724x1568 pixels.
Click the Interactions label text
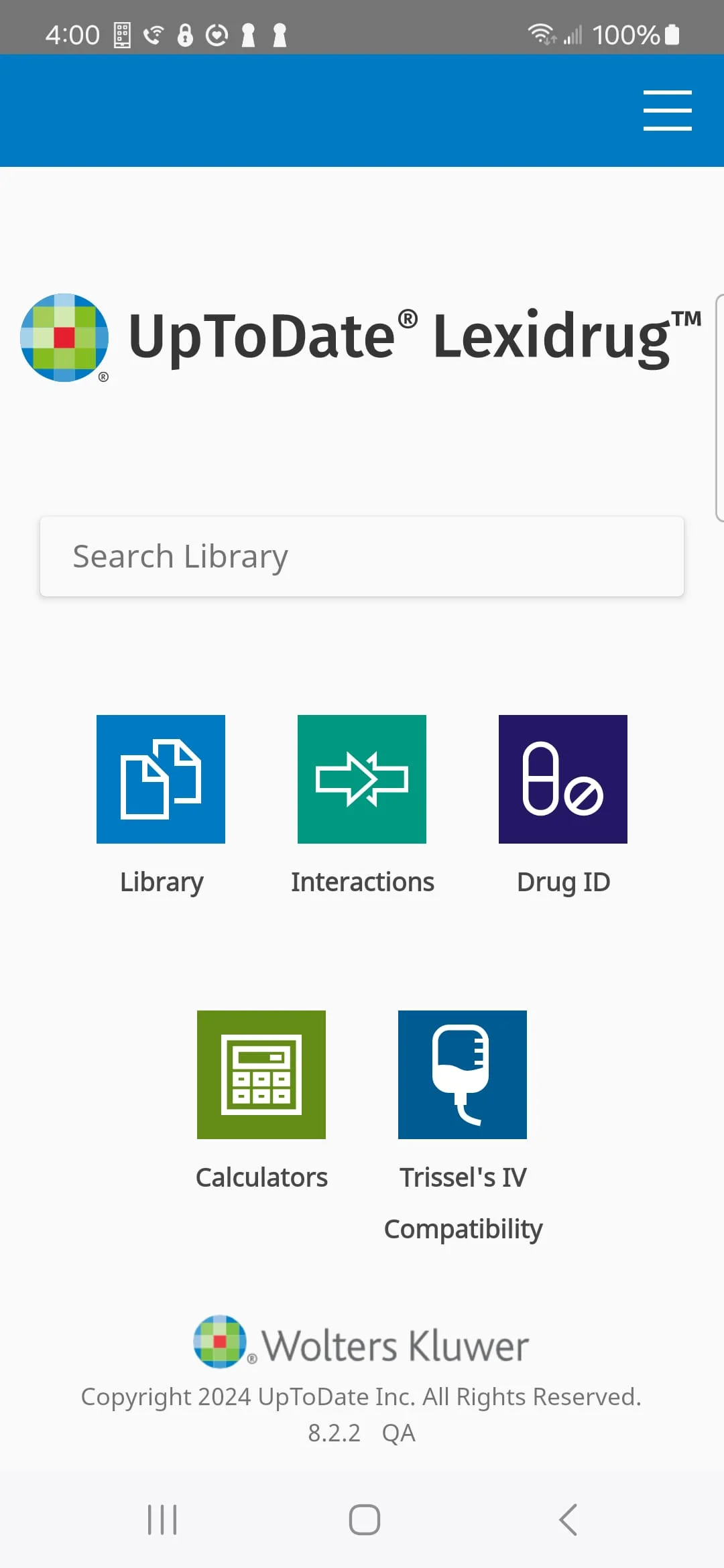coord(362,881)
